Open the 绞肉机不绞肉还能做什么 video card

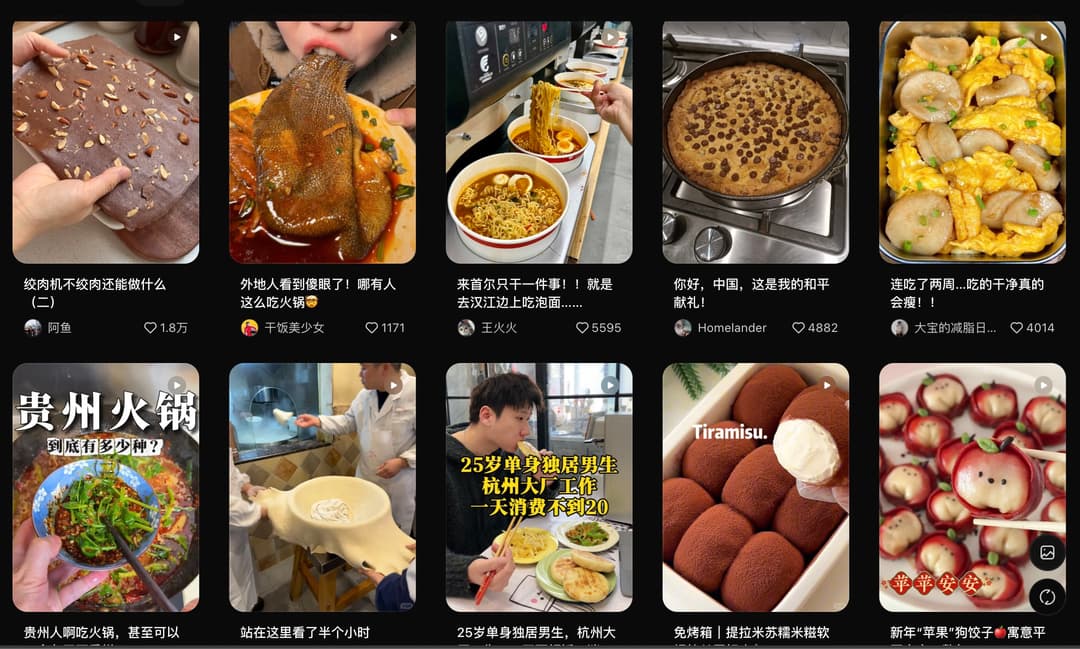tap(105, 142)
